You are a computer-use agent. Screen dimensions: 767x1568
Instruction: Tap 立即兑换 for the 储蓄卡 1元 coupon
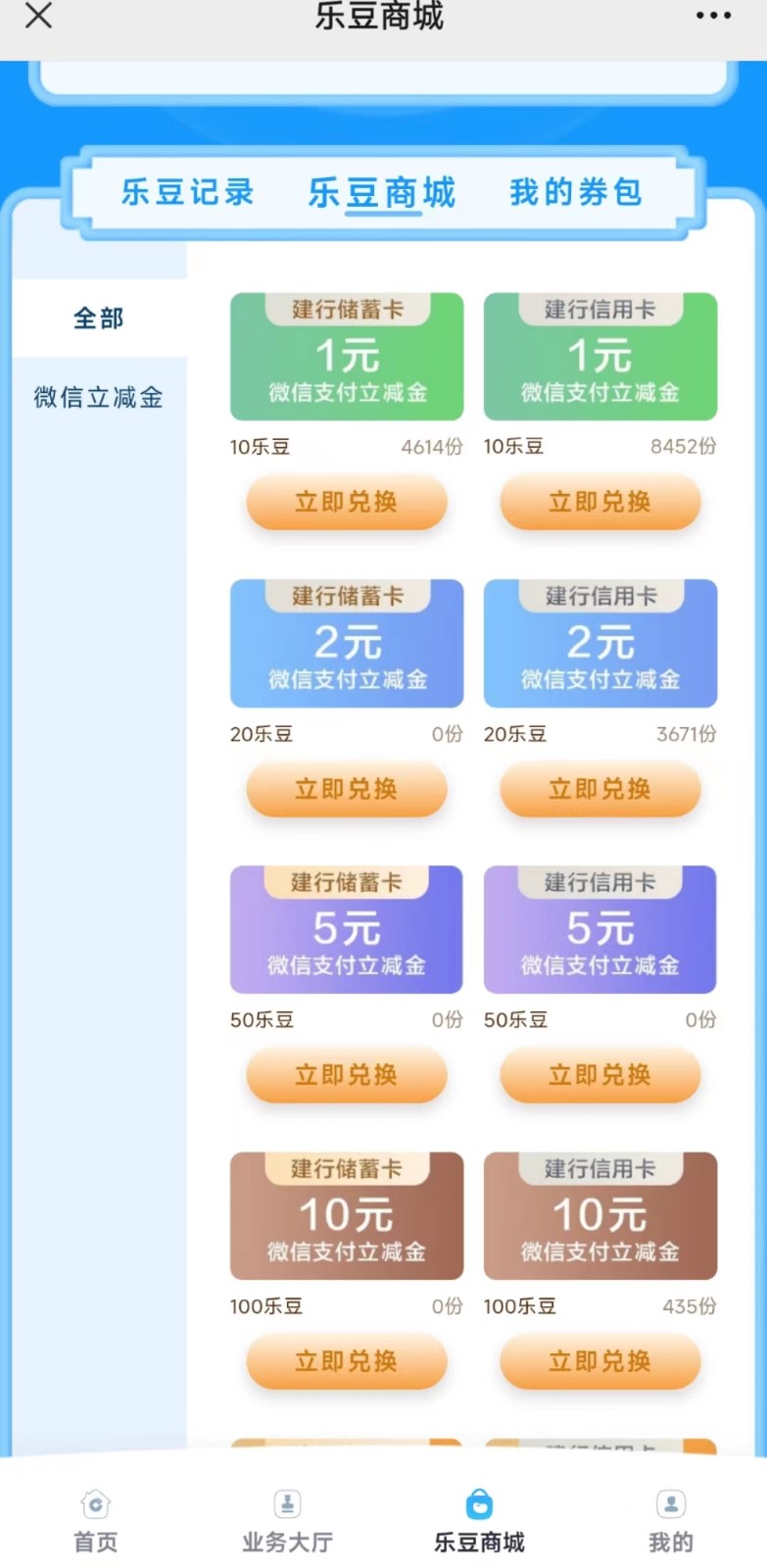(x=346, y=502)
